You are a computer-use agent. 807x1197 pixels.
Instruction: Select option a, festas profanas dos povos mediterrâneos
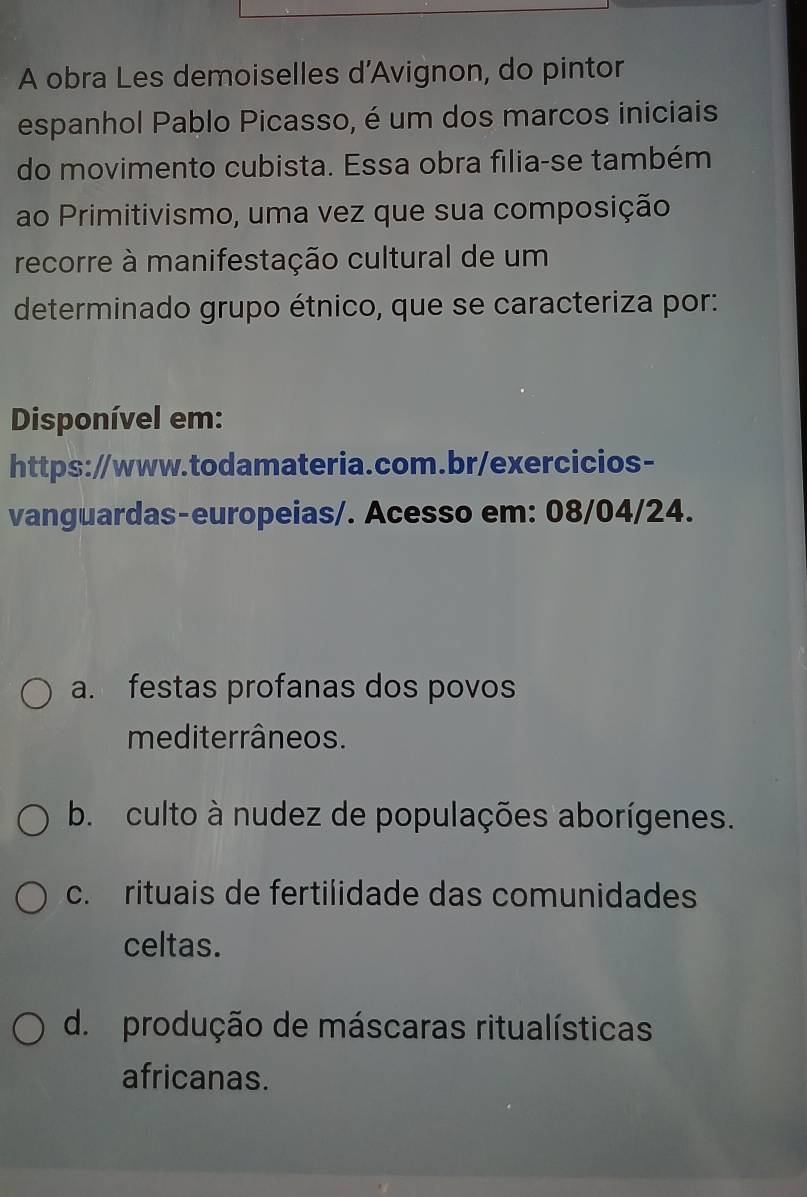tap(36, 693)
